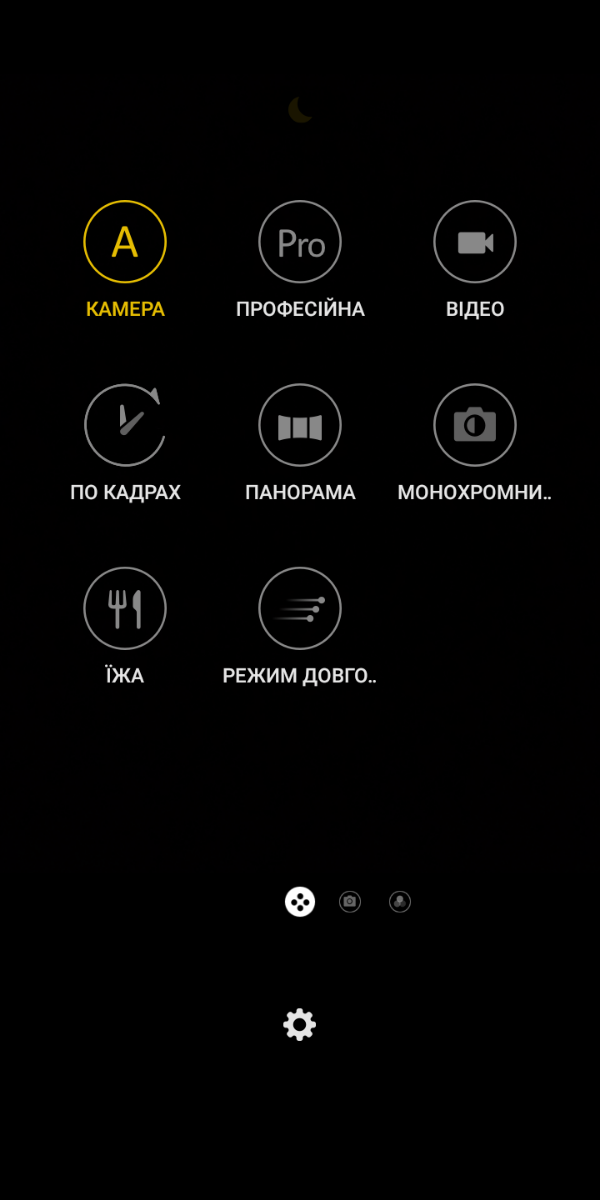Pick the ЇЖА food mode

click(x=125, y=608)
